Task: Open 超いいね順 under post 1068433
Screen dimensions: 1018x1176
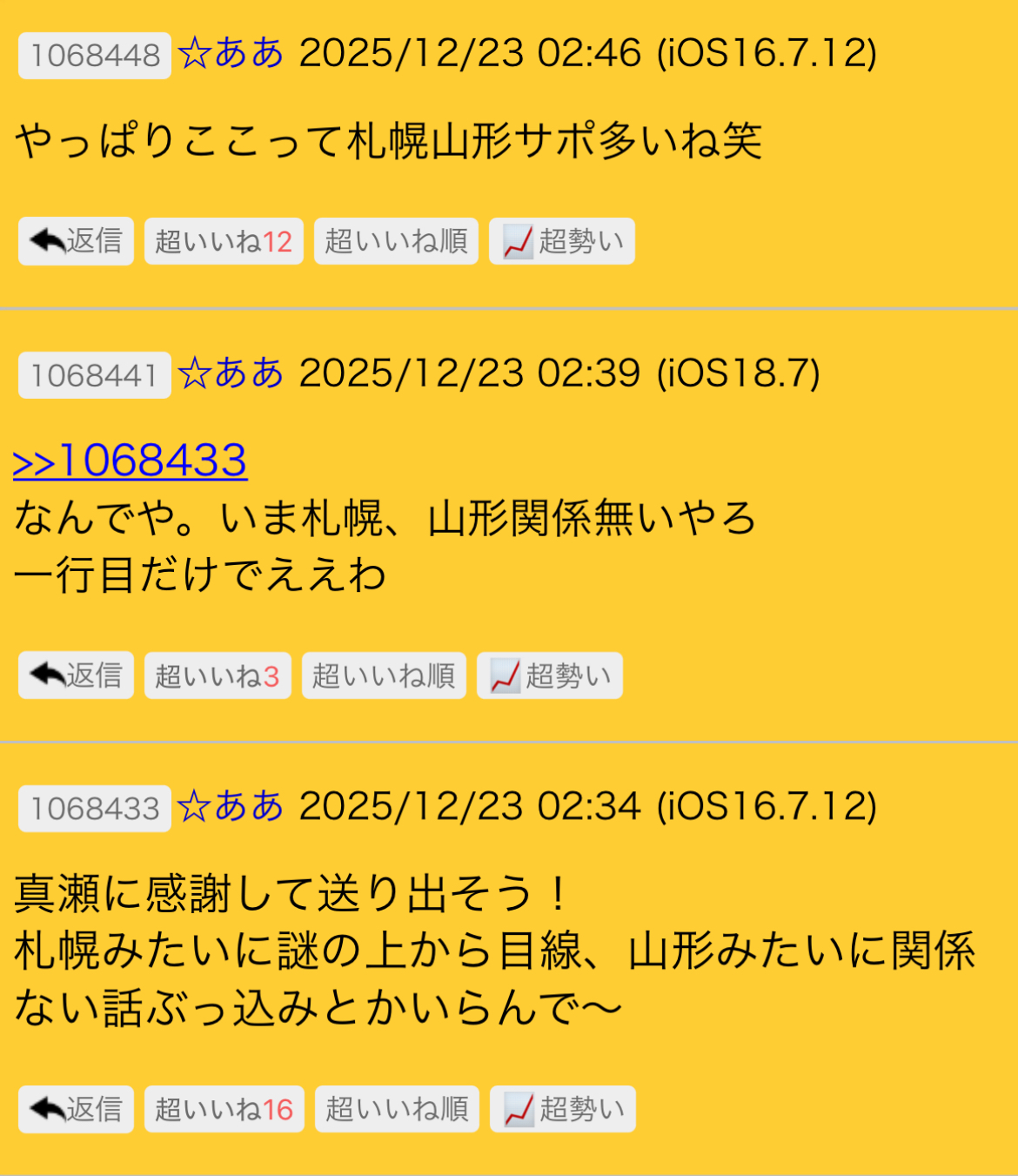Action: [x=397, y=1109]
